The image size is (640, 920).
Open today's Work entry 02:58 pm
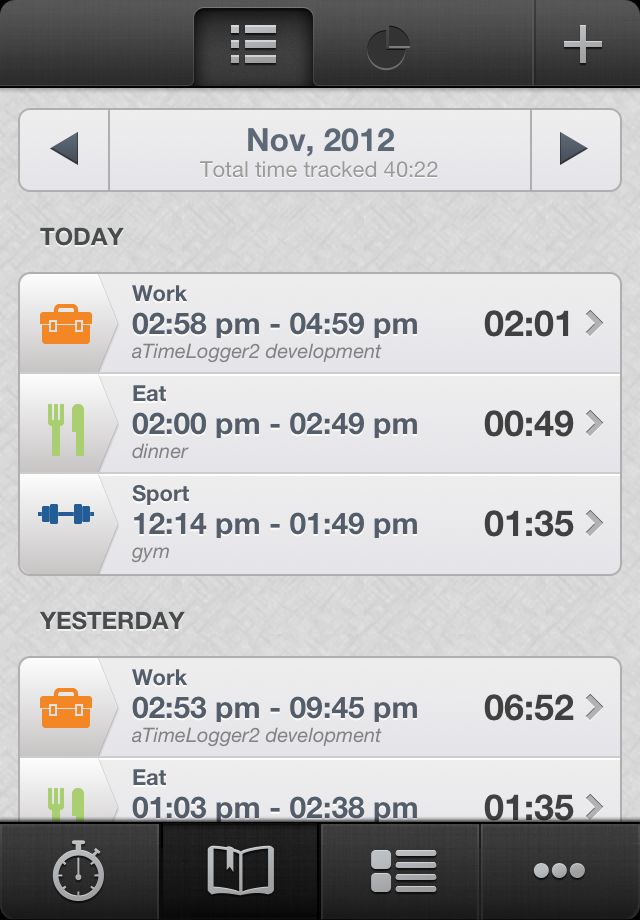pyautogui.click(x=320, y=323)
